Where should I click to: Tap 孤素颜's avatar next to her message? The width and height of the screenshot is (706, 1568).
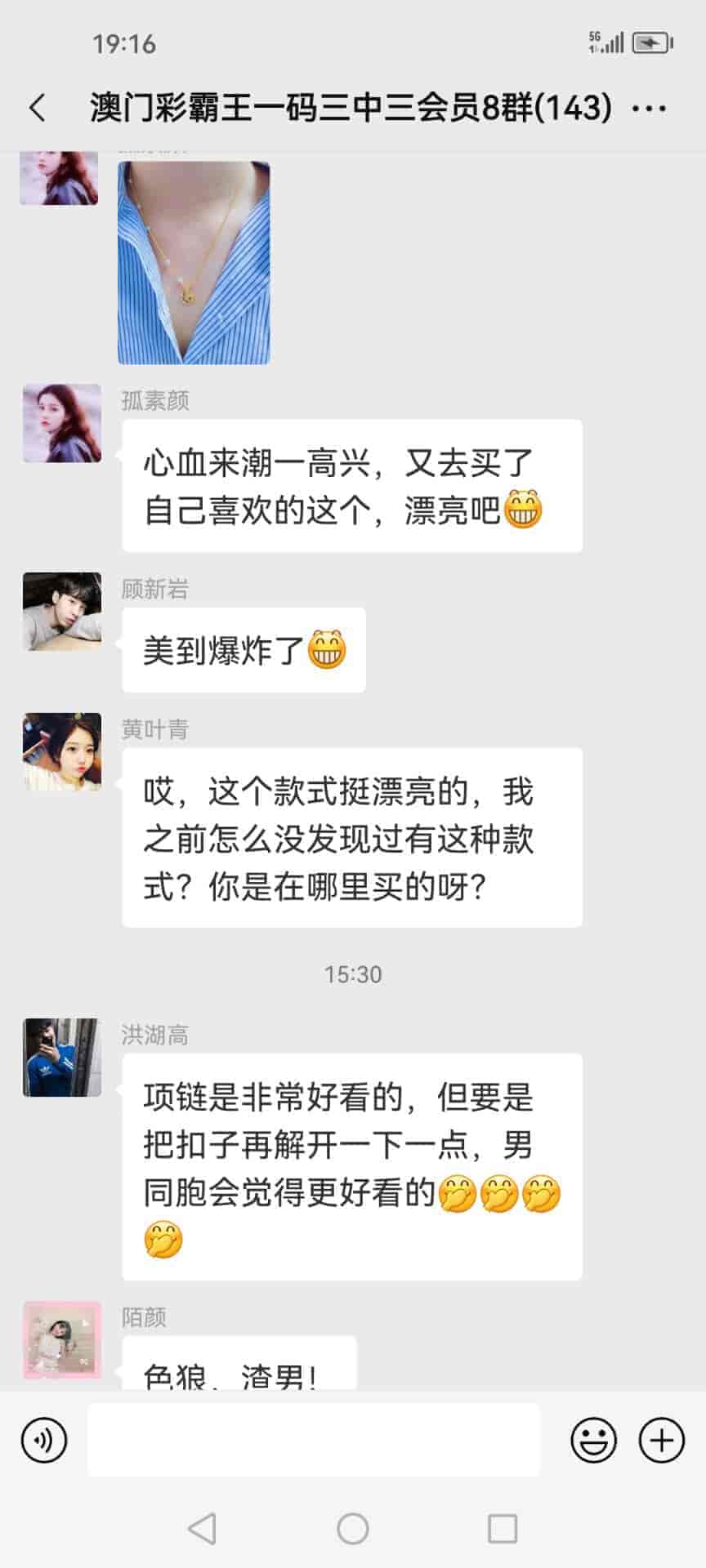click(62, 423)
